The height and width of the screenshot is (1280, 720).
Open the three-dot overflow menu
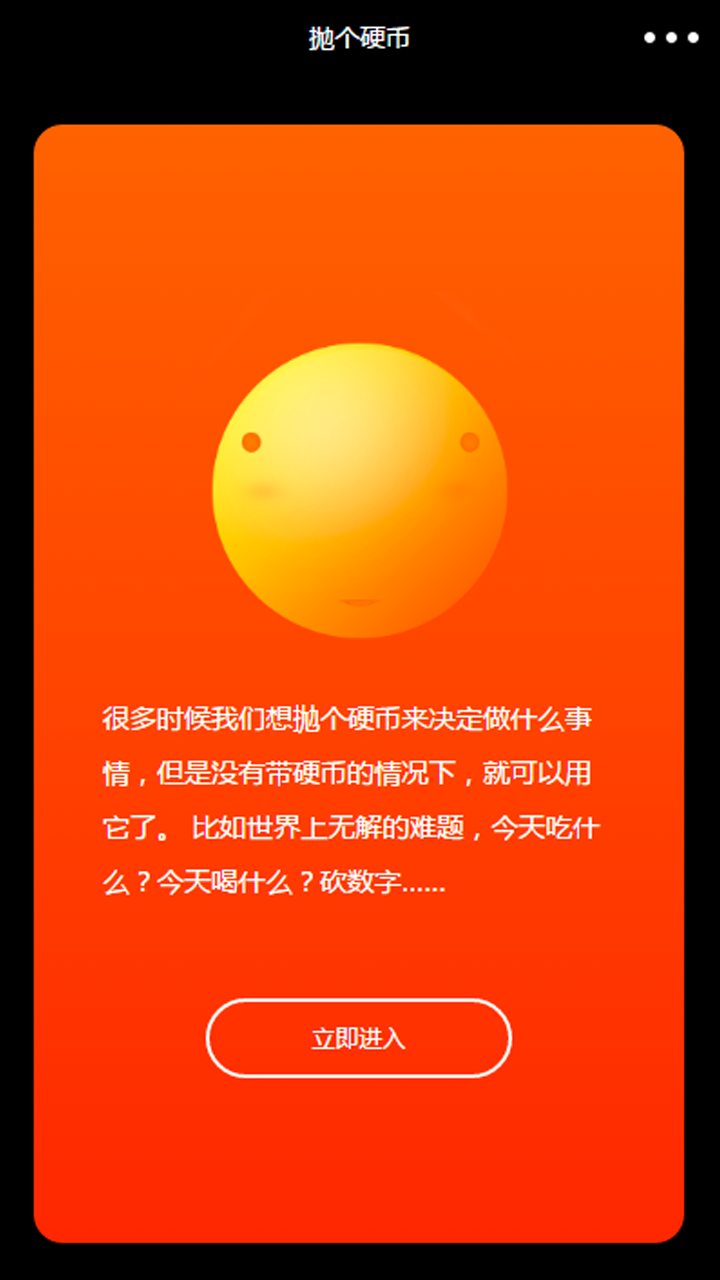pos(671,38)
